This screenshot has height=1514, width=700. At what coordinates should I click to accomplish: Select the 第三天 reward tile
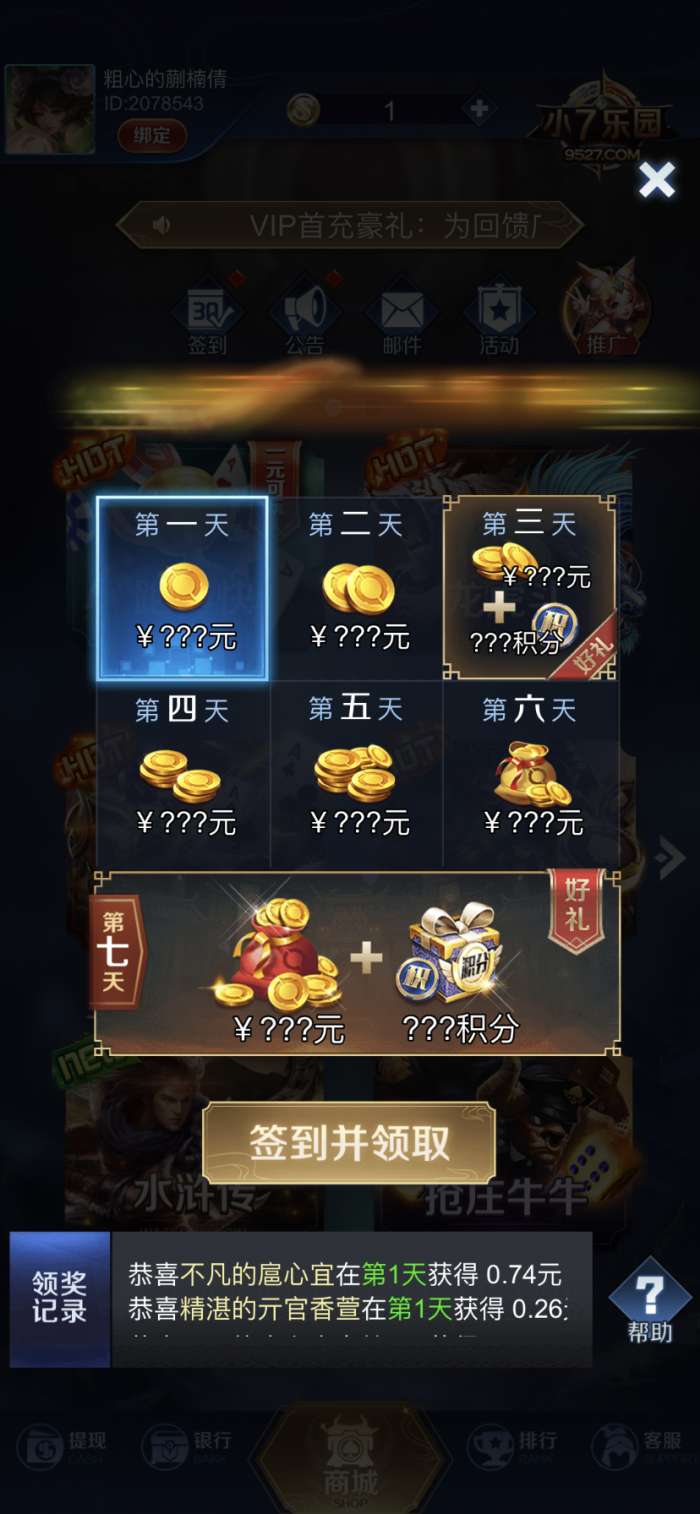529,588
